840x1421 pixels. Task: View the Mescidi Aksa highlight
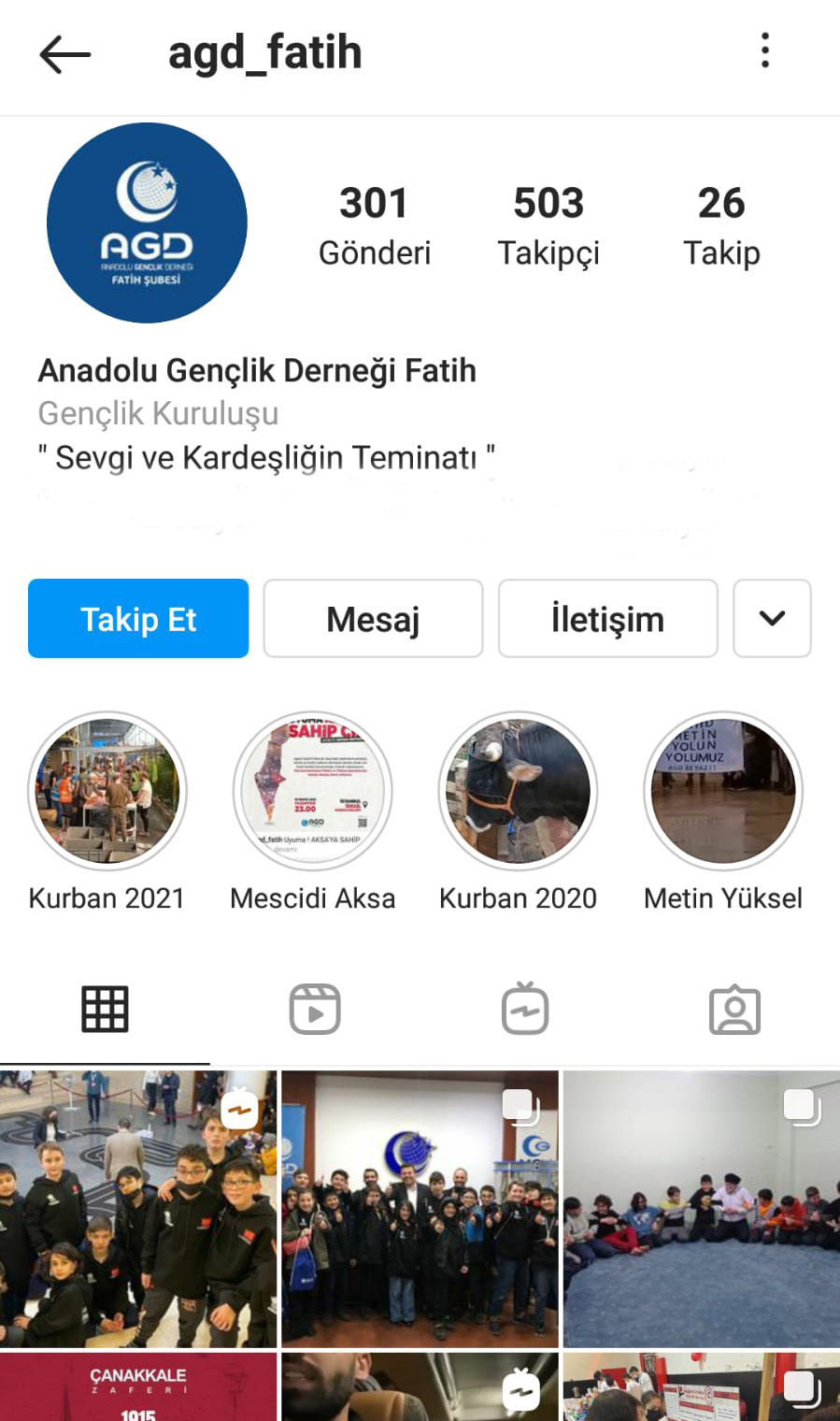tap(313, 791)
